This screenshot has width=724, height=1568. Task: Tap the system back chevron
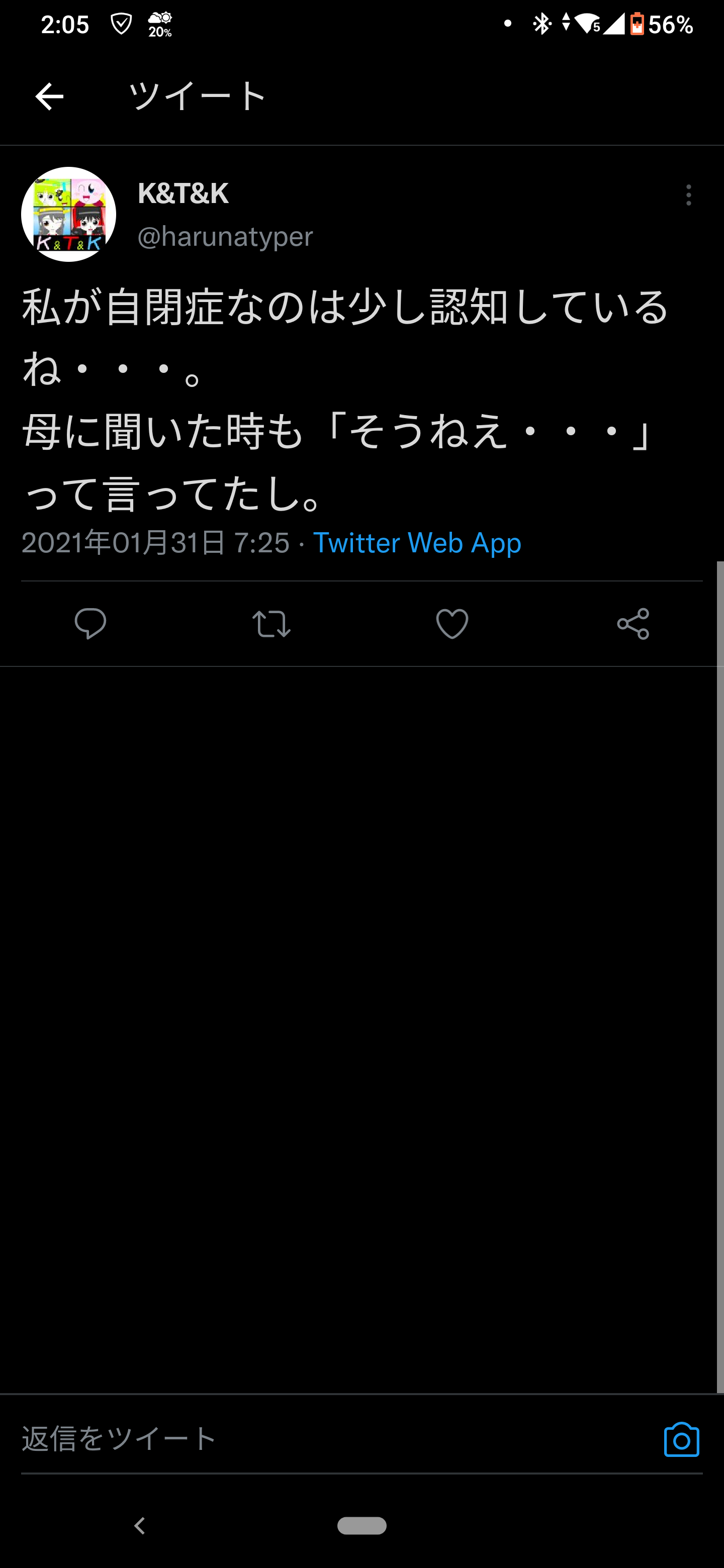[x=139, y=1525]
